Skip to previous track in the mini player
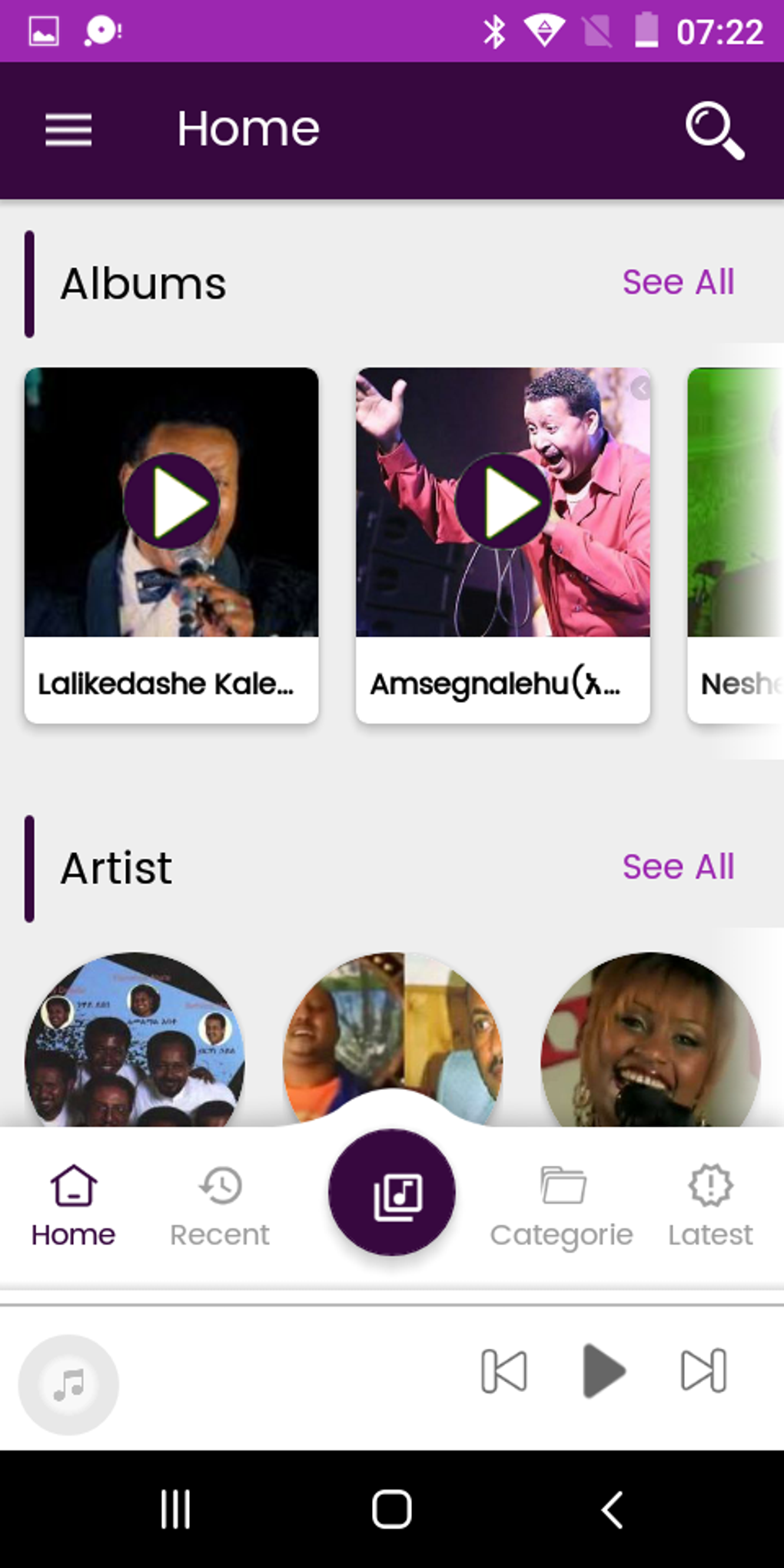 point(503,1372)
